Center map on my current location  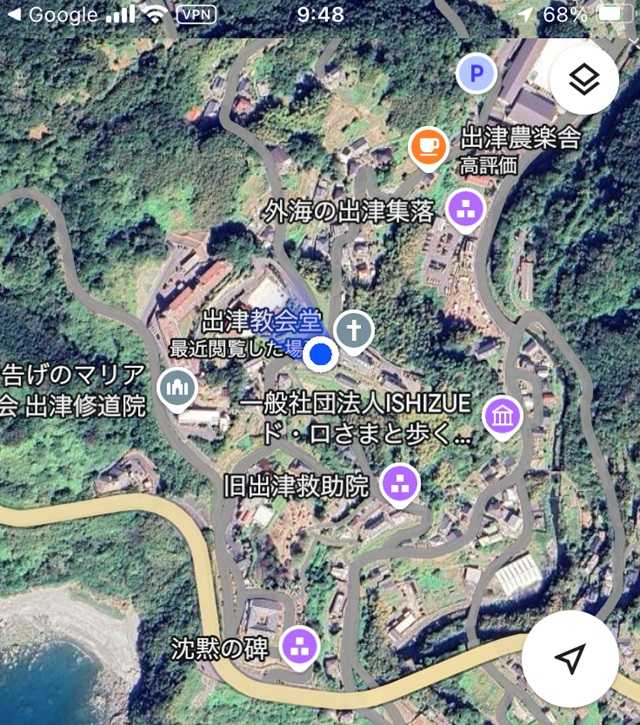[x=570, y=657]
